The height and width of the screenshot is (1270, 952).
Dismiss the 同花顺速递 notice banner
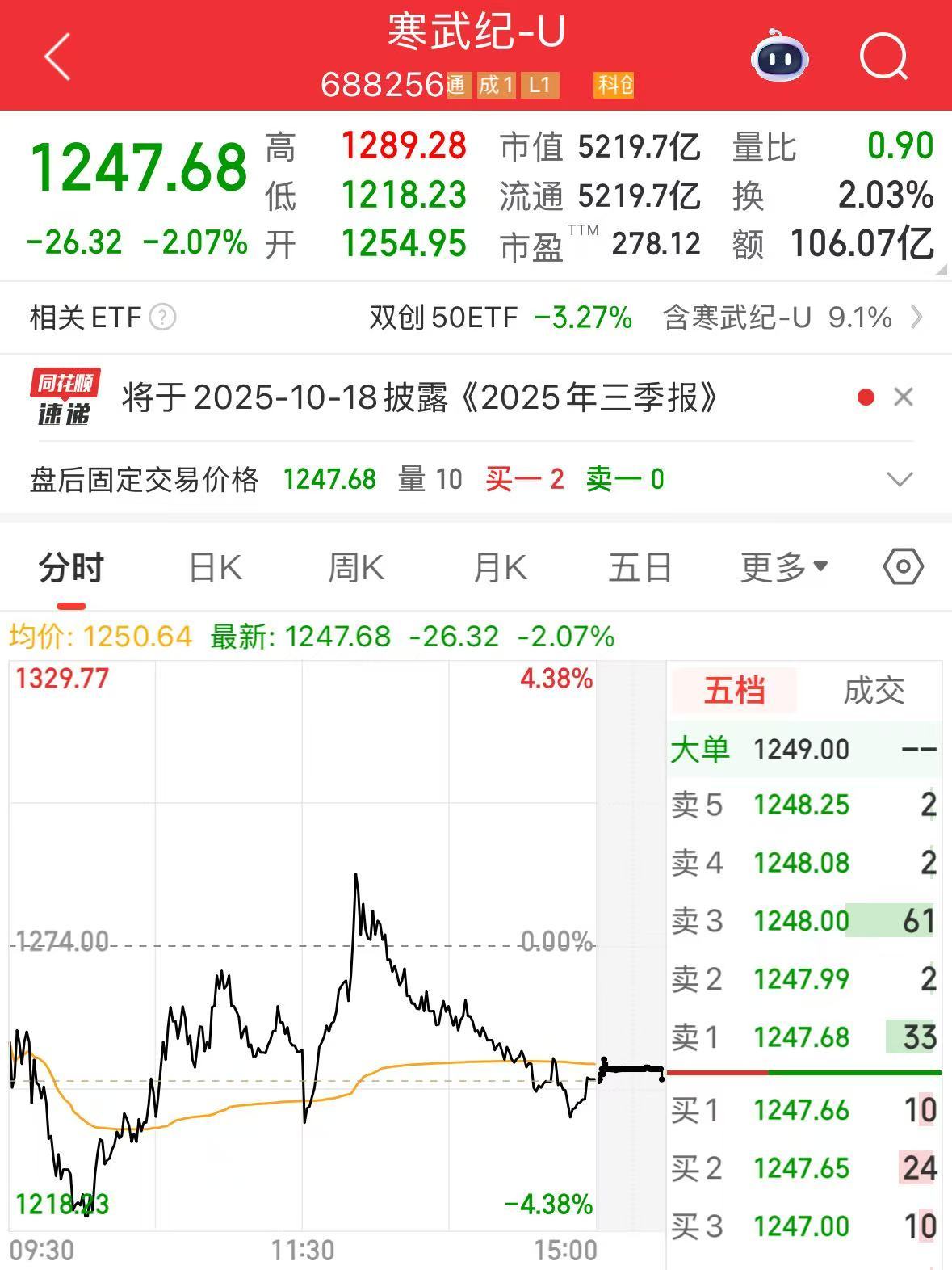click(904, 397)
